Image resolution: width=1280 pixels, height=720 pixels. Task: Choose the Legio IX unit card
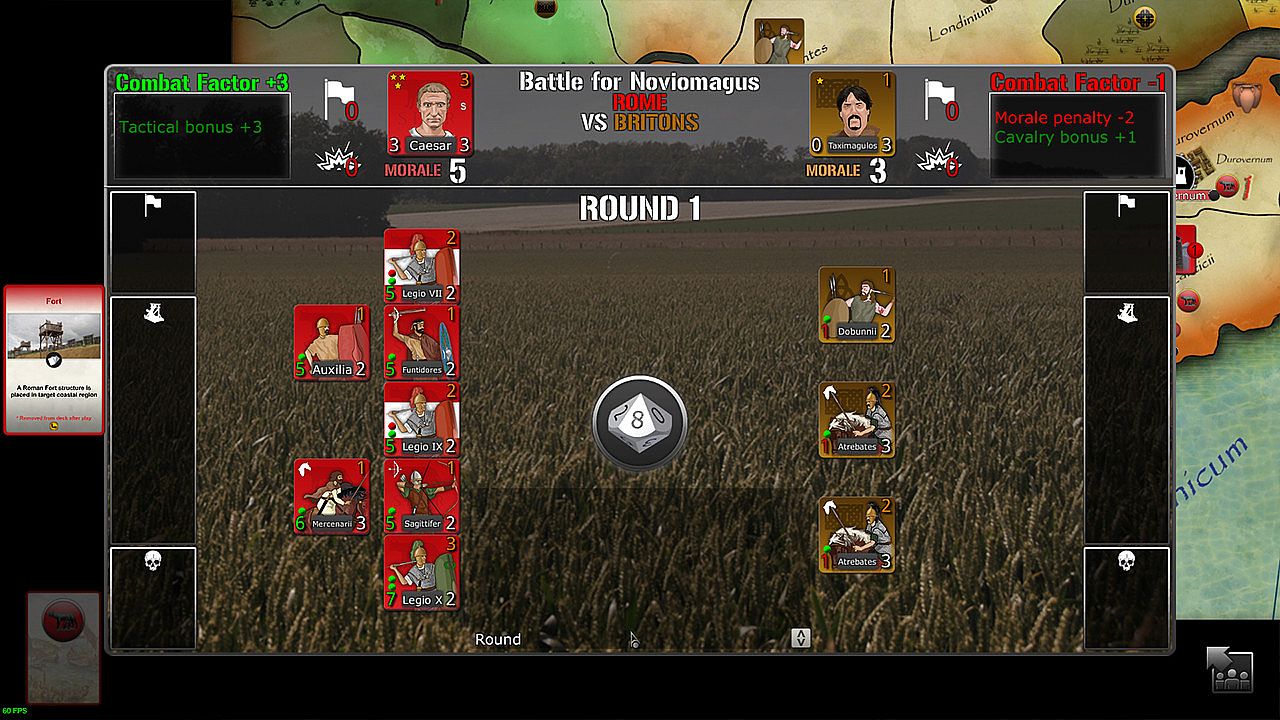tap(421, 419)
